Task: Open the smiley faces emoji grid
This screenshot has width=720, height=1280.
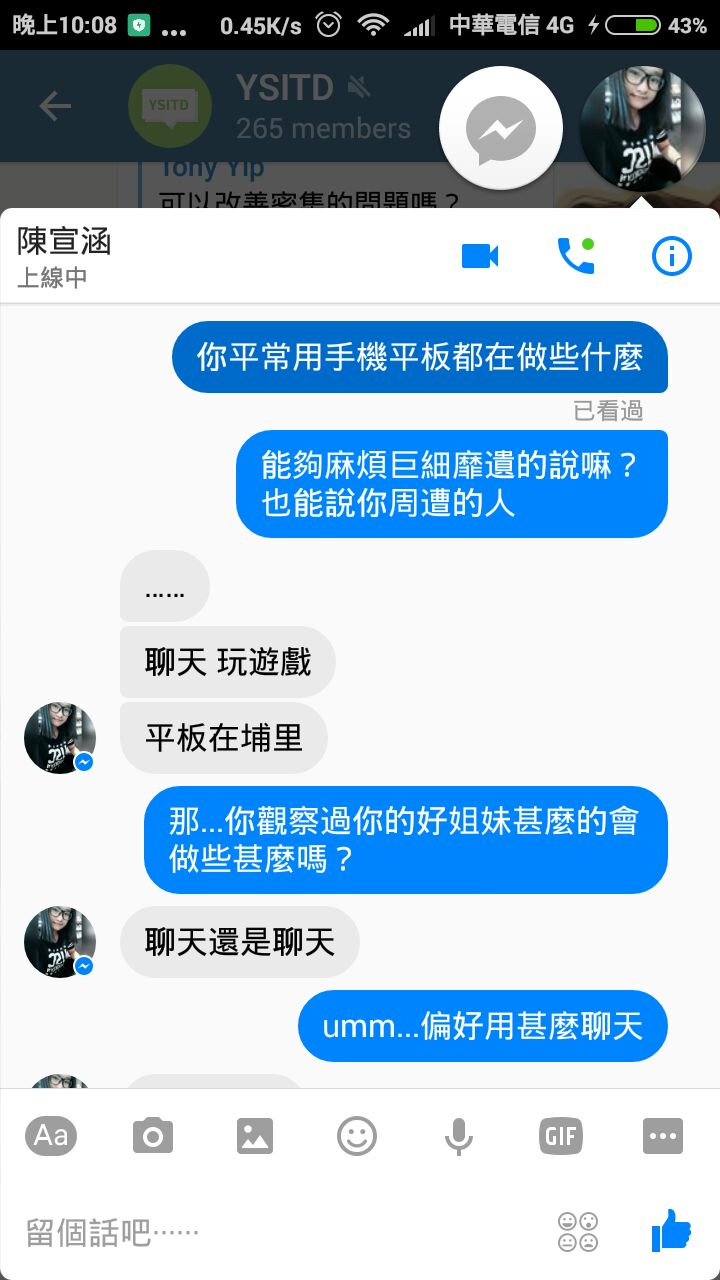Action: click(578, 1232)
